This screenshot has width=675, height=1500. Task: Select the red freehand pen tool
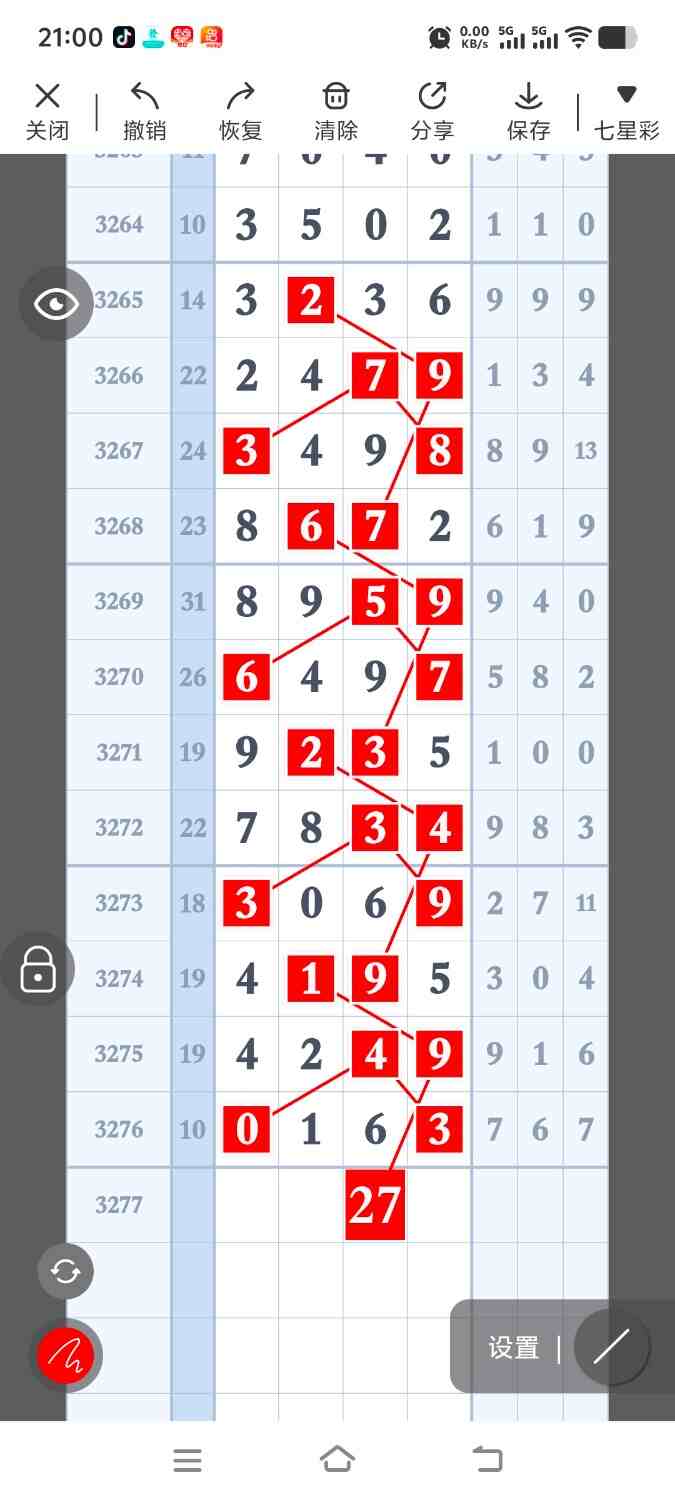[x=66, y=1355]
